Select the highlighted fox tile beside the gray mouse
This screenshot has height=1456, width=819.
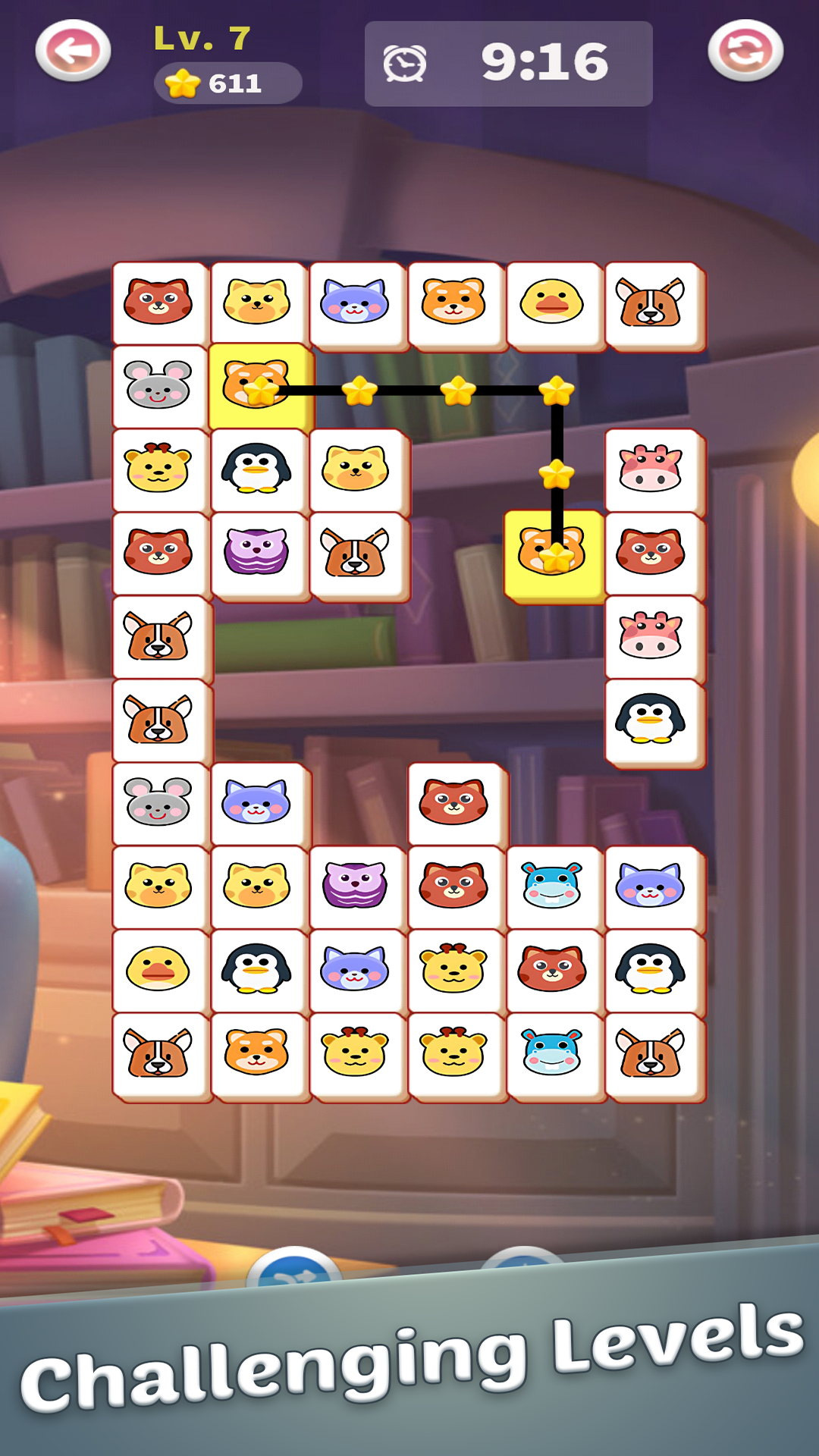[x=260, y=387]
